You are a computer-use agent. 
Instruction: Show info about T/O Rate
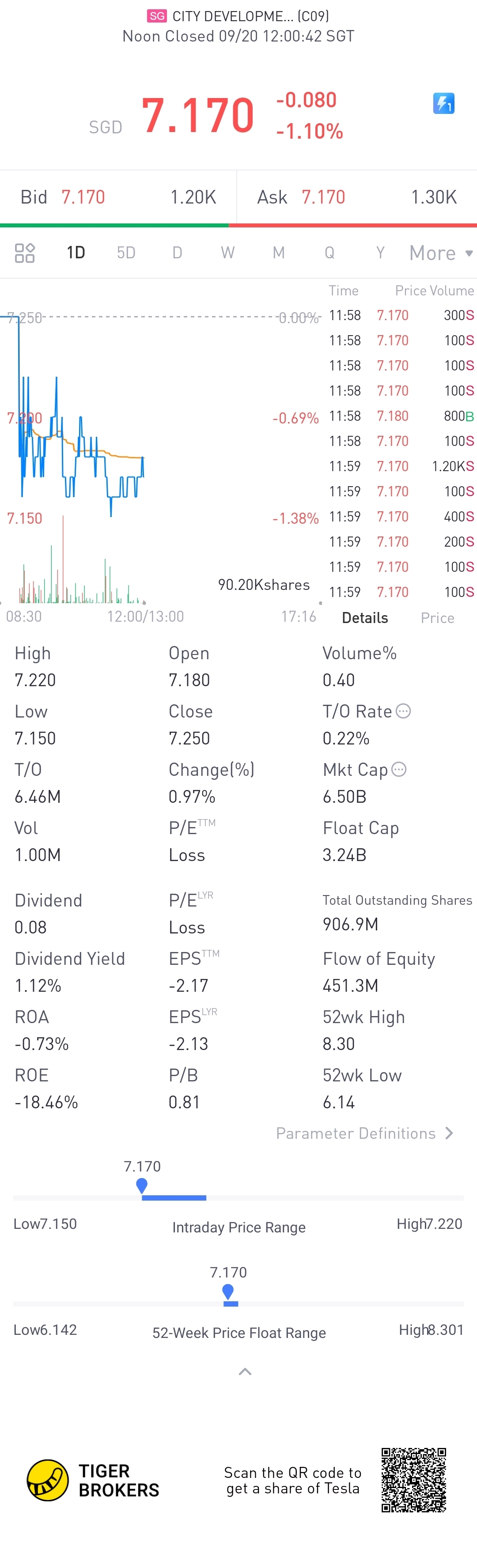click(x=403, y=711)
